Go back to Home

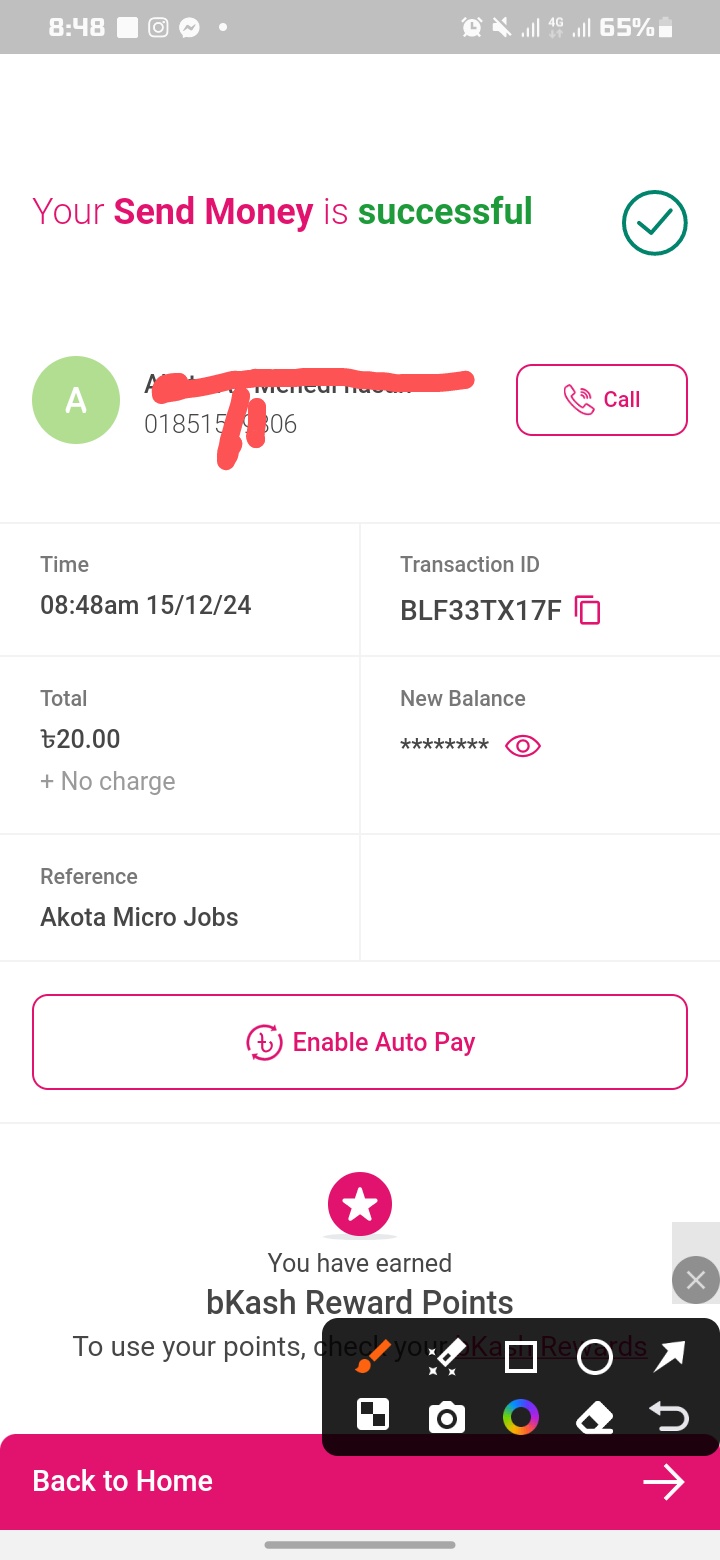click(360, 1481)
